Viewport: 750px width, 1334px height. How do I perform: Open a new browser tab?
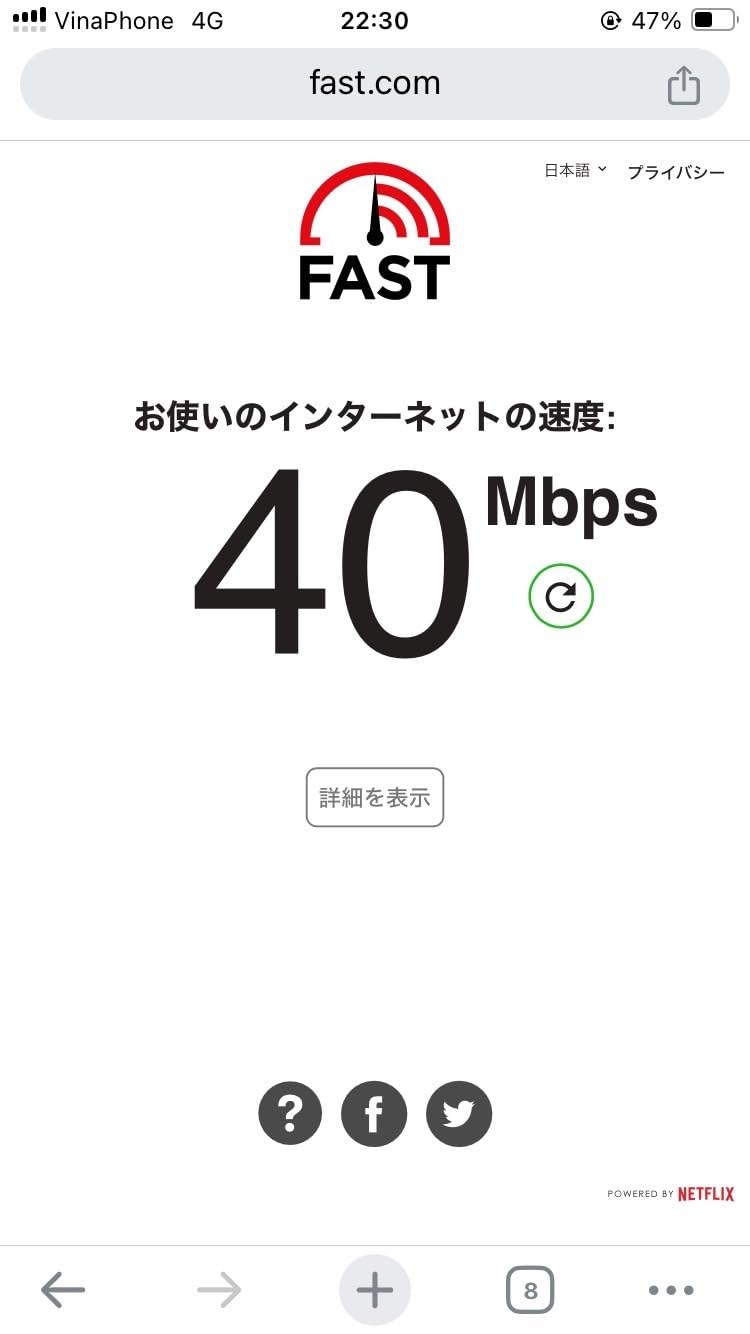[375, 1290]
